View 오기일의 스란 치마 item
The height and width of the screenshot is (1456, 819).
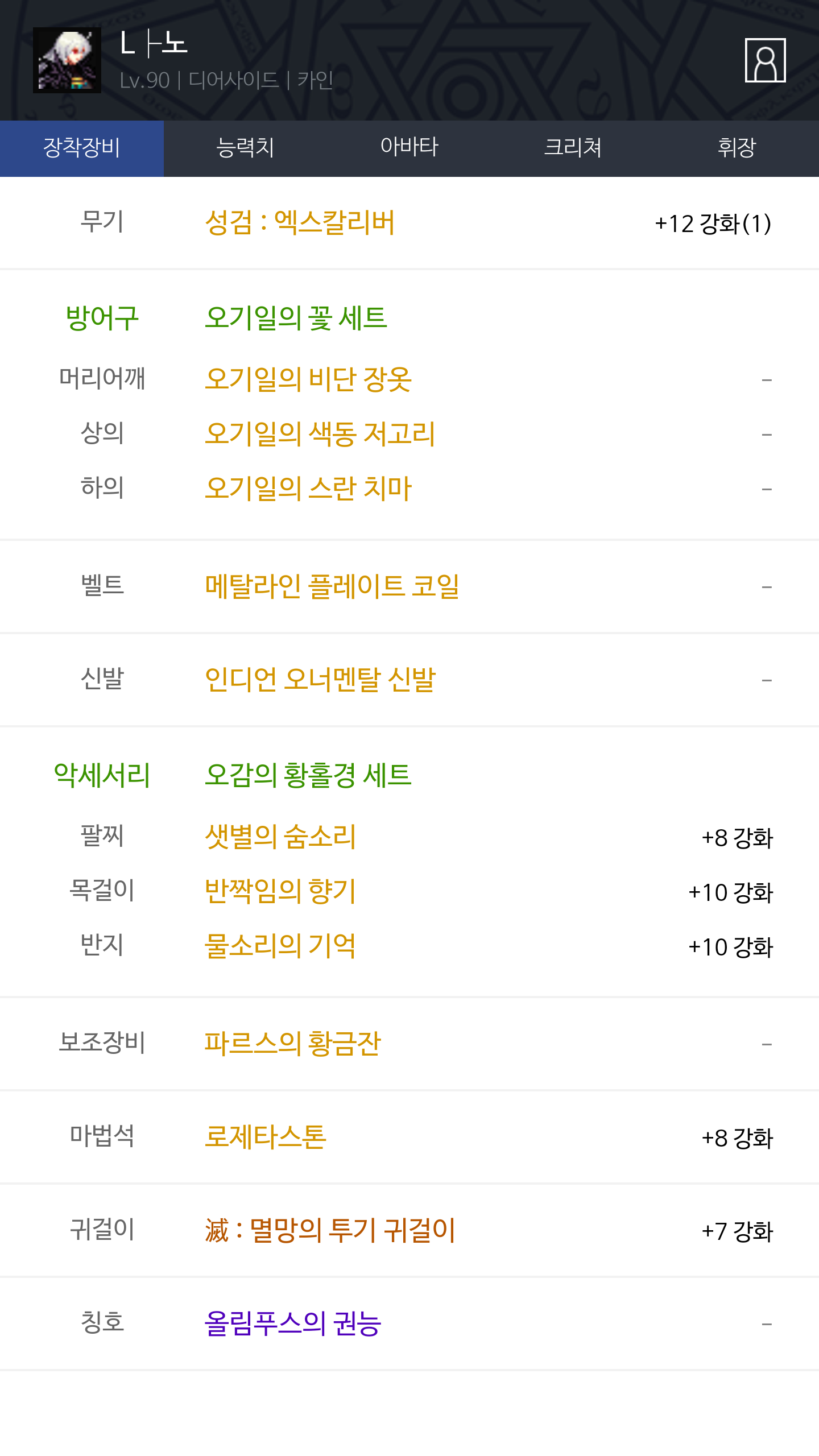[308, 489]
